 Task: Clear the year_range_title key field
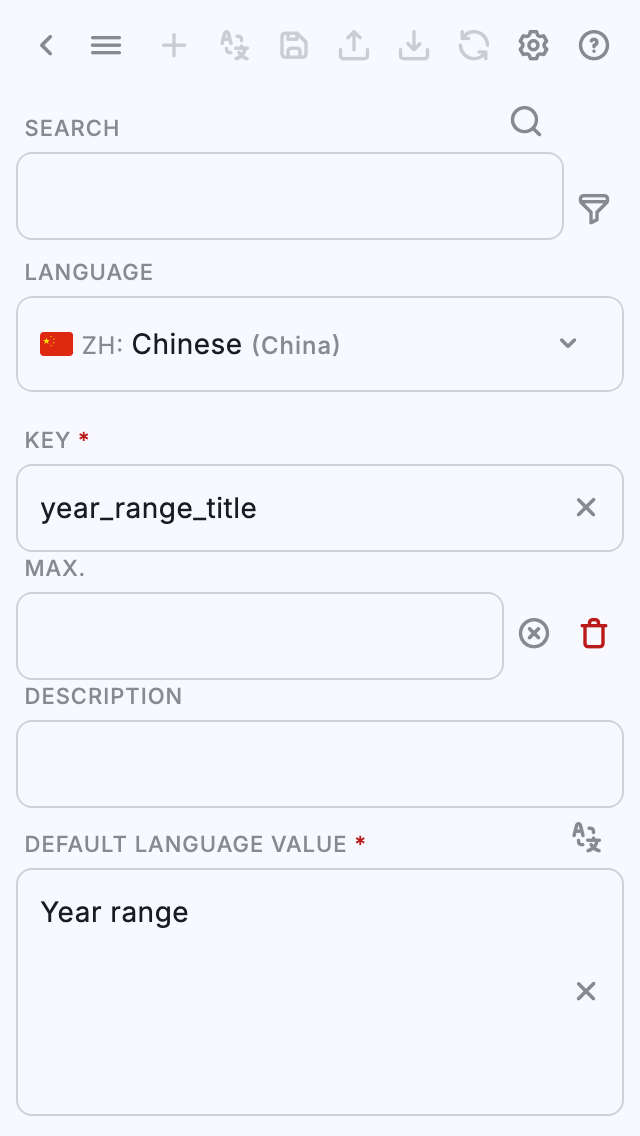(x=586, y=508)
